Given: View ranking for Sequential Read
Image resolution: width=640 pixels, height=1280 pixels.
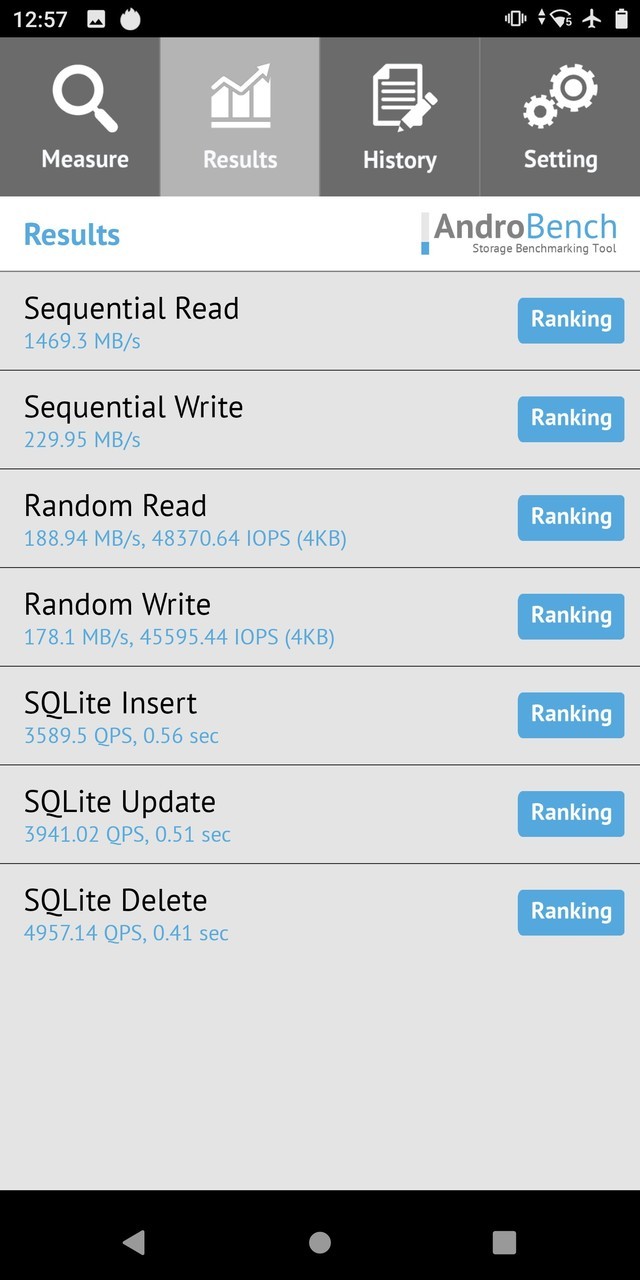Looking at the screenshot, I should pos(571,320).
